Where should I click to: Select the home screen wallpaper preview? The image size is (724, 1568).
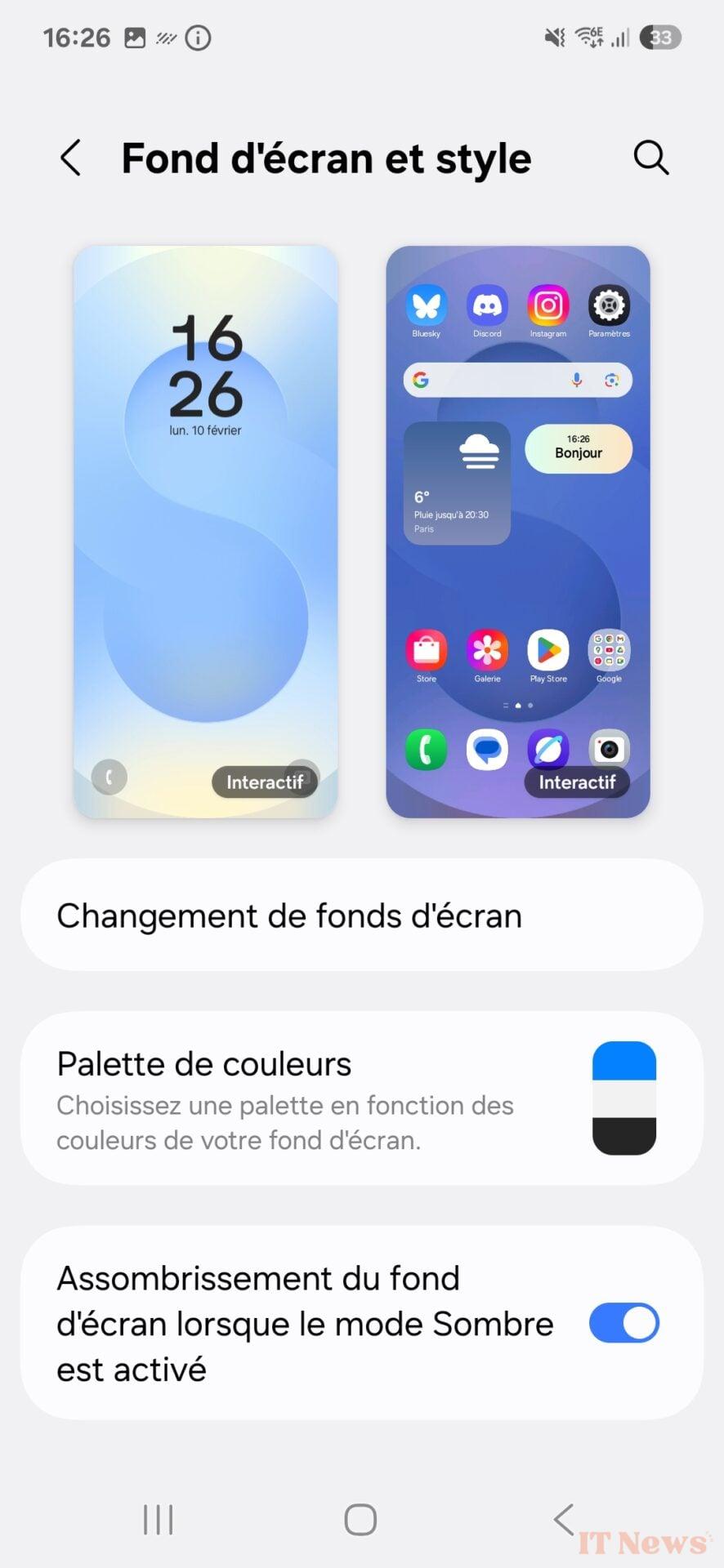click(x=517, y=532)
